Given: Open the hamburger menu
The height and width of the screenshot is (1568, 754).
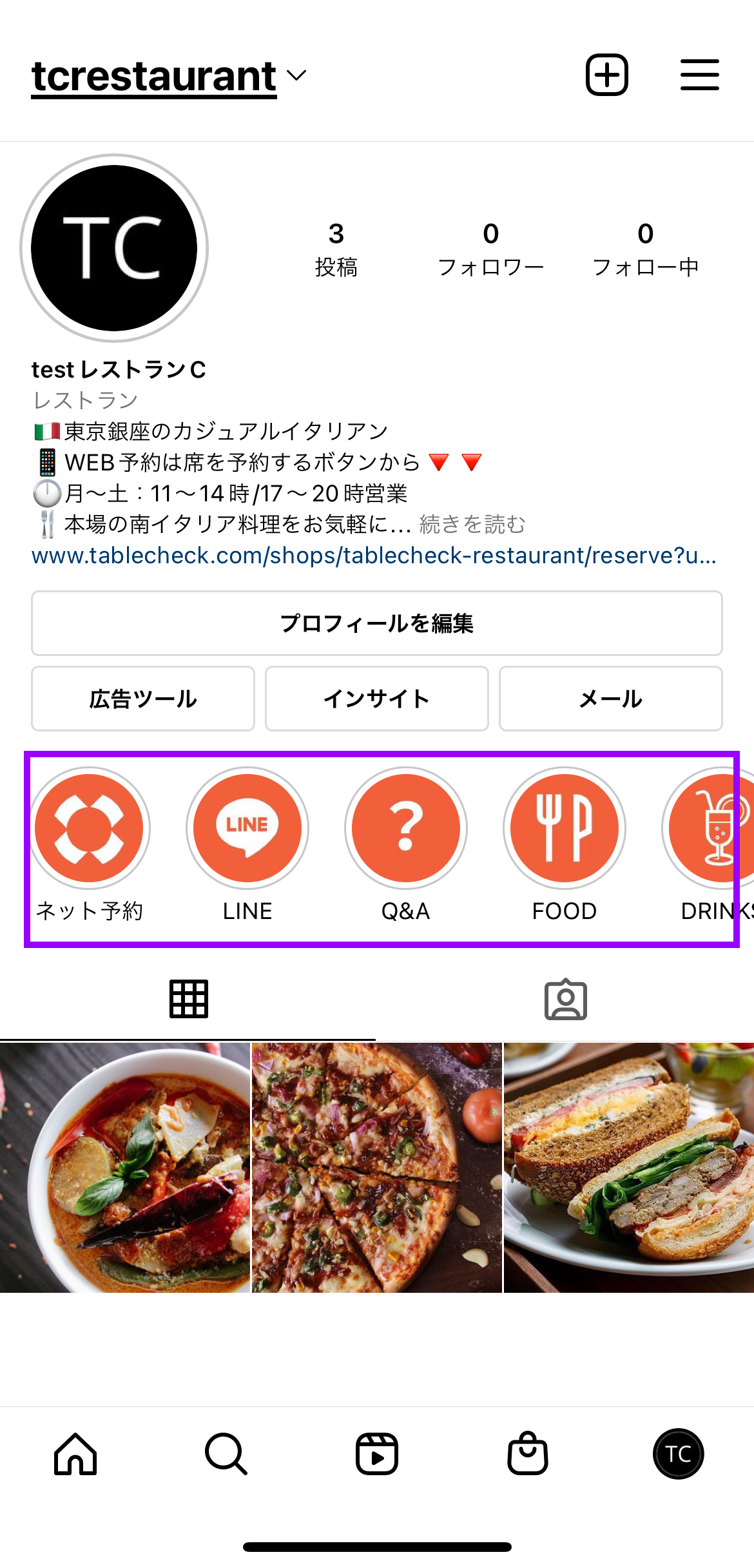Looking at the screenshot, I should click(x=700, y=75).
